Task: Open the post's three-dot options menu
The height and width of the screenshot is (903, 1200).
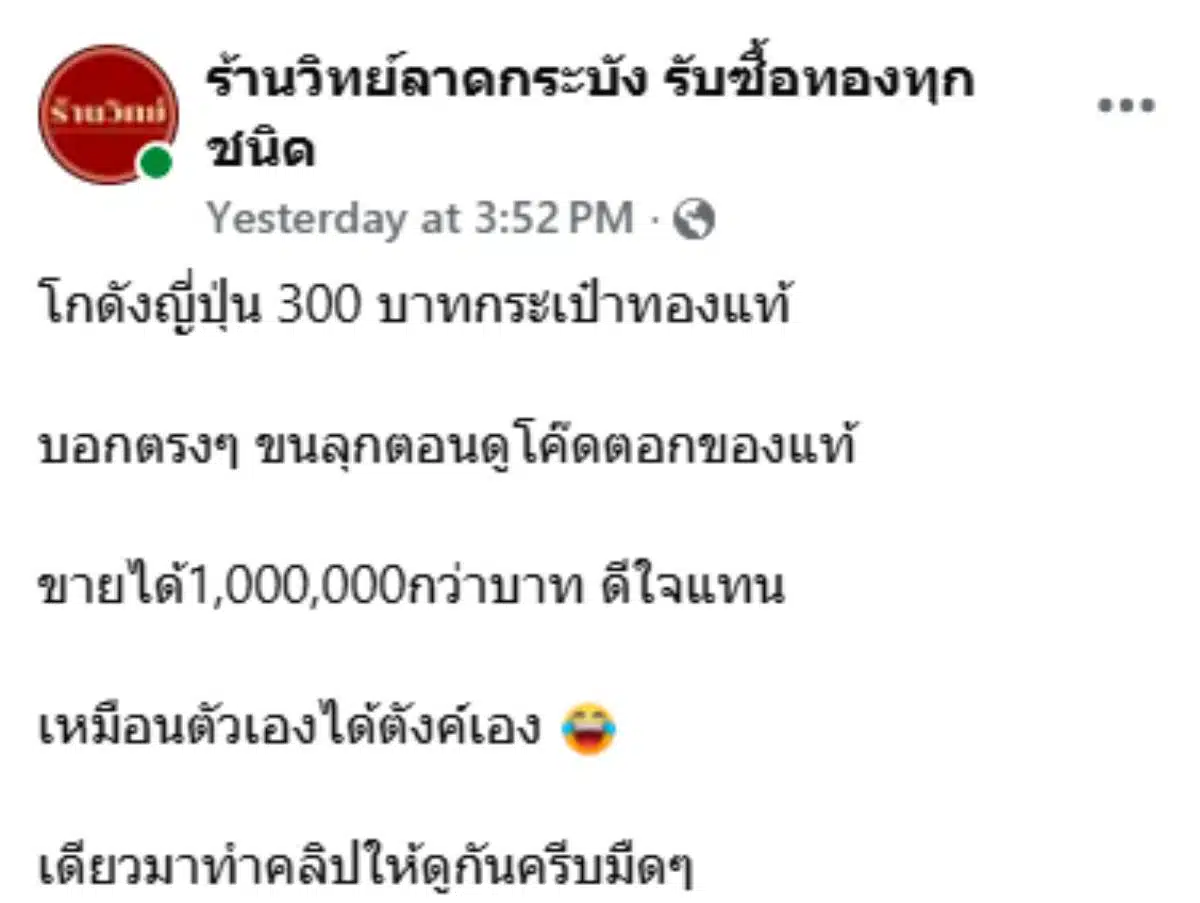Action: pyautogui.click(x=1126, y=106)
